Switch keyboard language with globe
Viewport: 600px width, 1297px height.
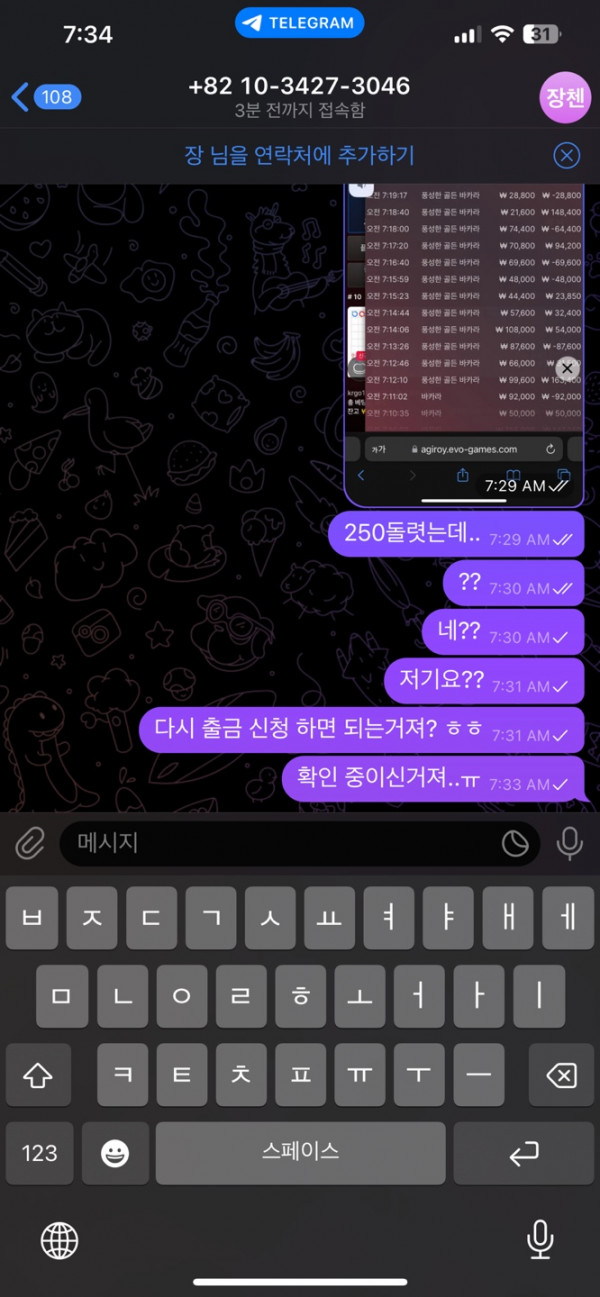59,1240
